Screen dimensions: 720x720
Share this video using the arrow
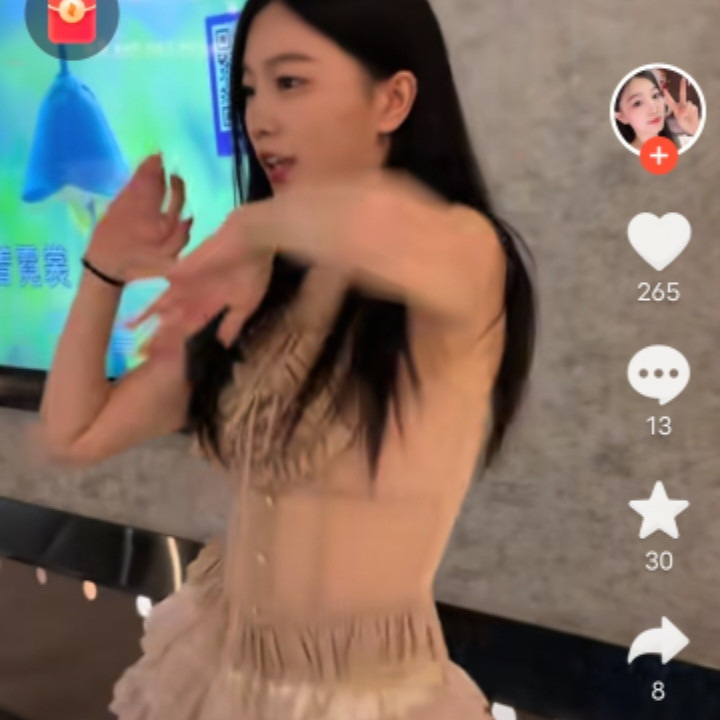658,642
